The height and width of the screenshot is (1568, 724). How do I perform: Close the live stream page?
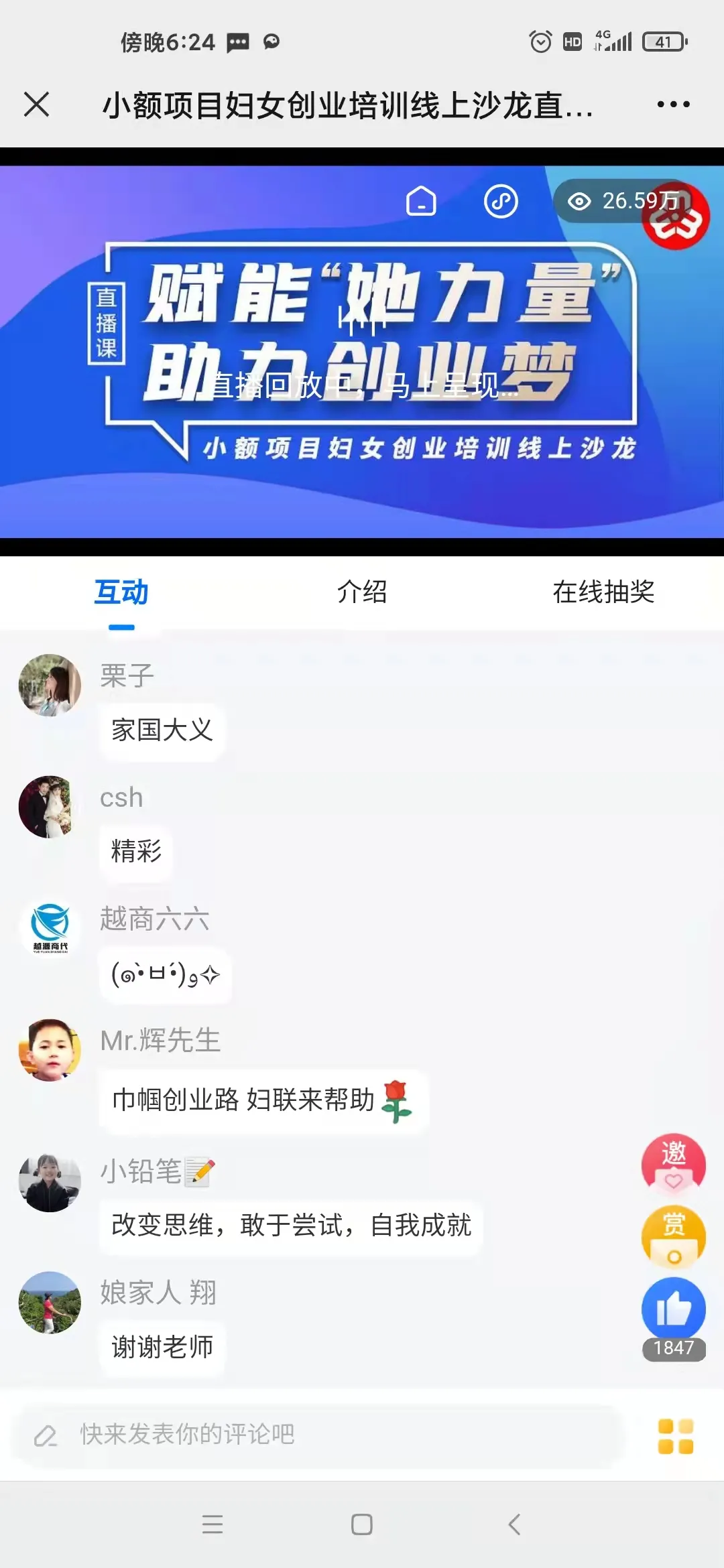pos(37,105)
